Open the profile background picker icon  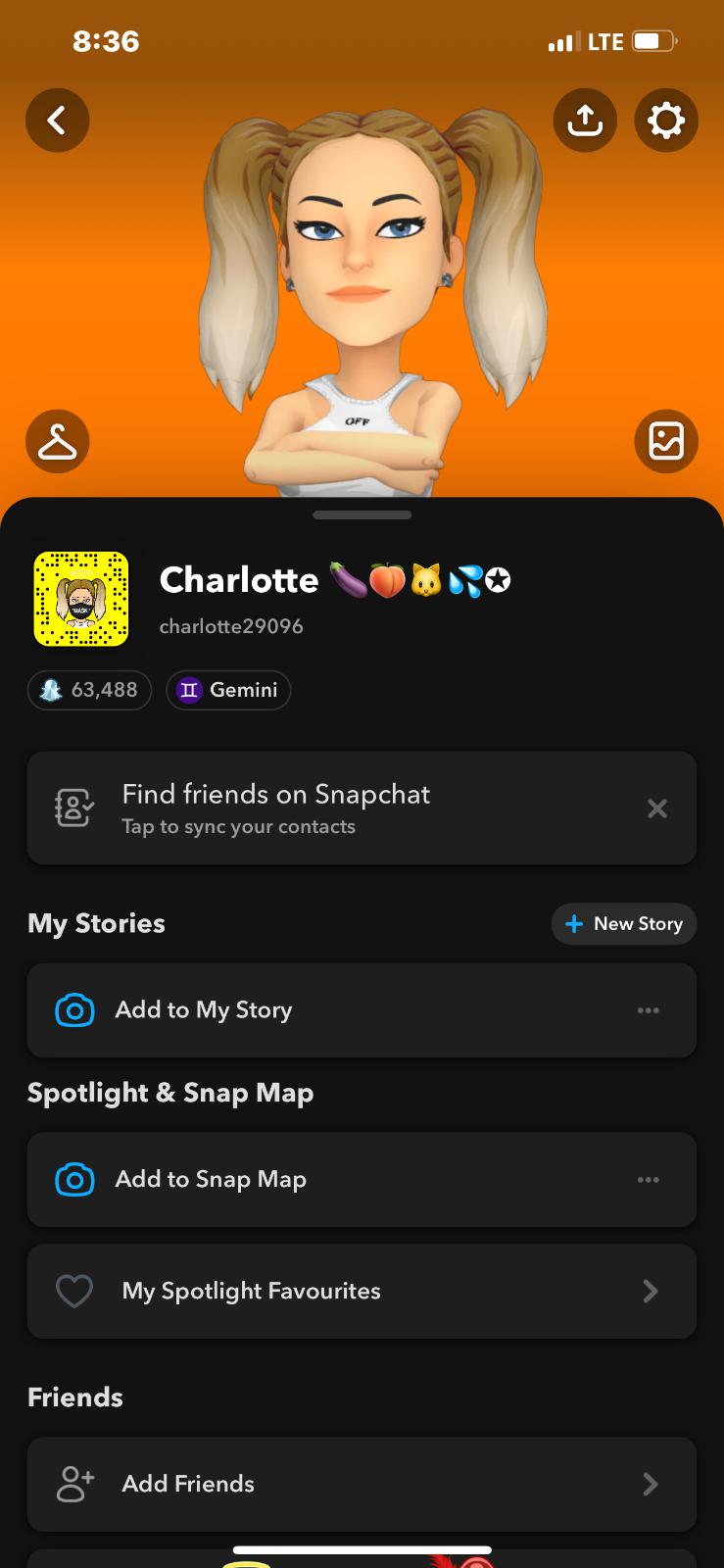[x=666, y=441]
